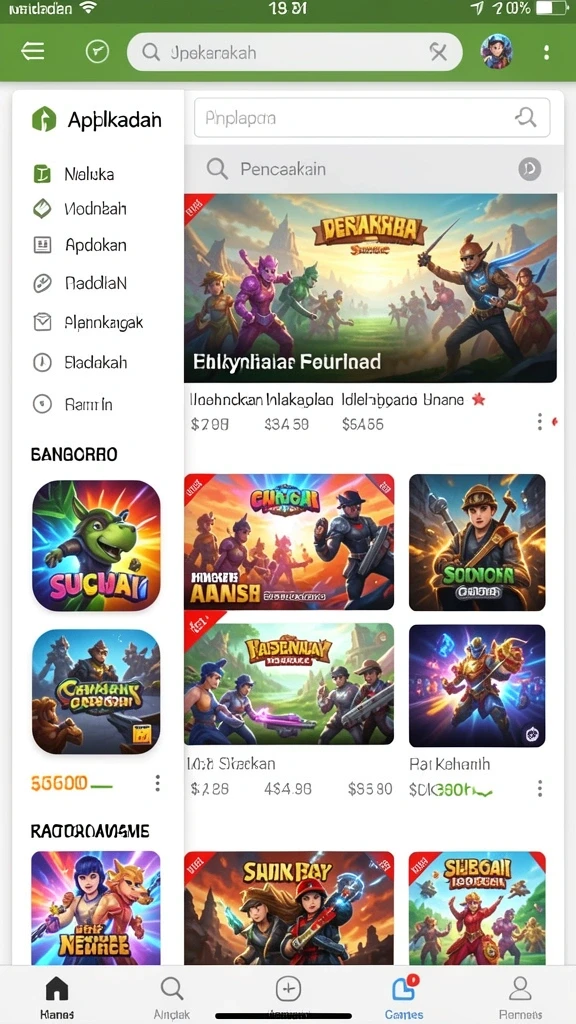Switch to the Games tab
This screenshot has height=1024, width=576.
pos(404,998)
